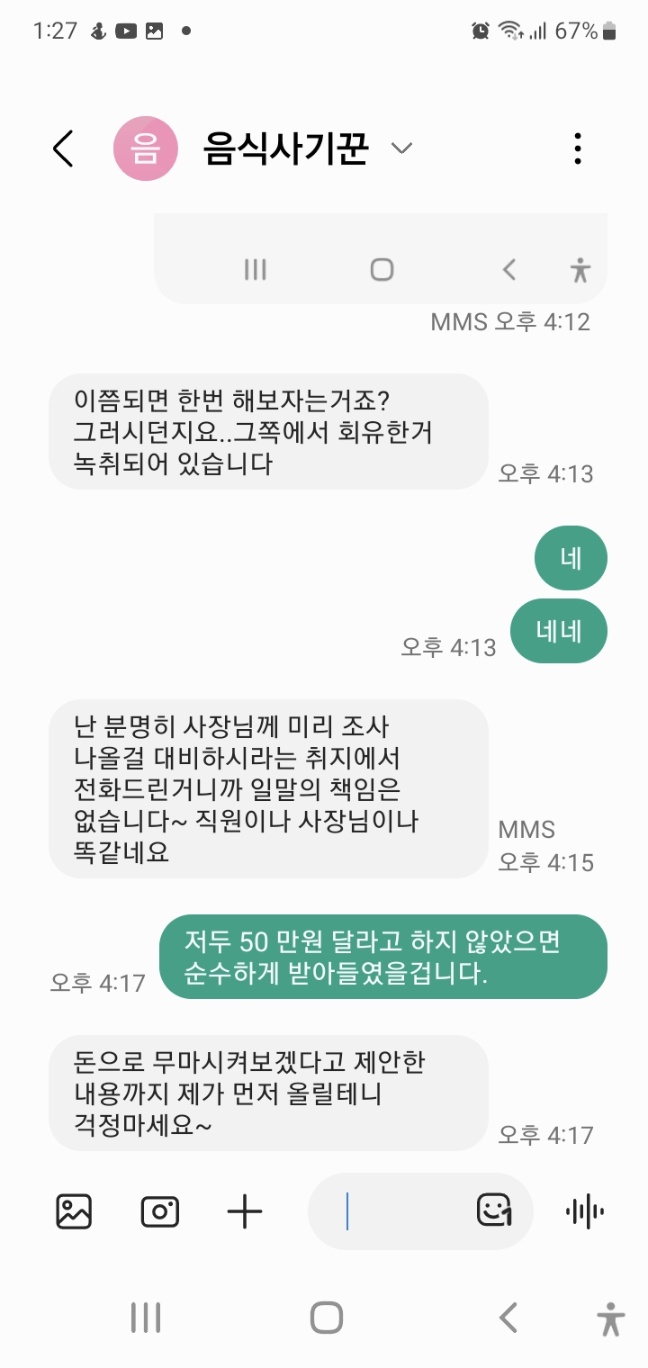
Task: Open 음식사기꾼 contact avatar
Action: coord(145,149)
